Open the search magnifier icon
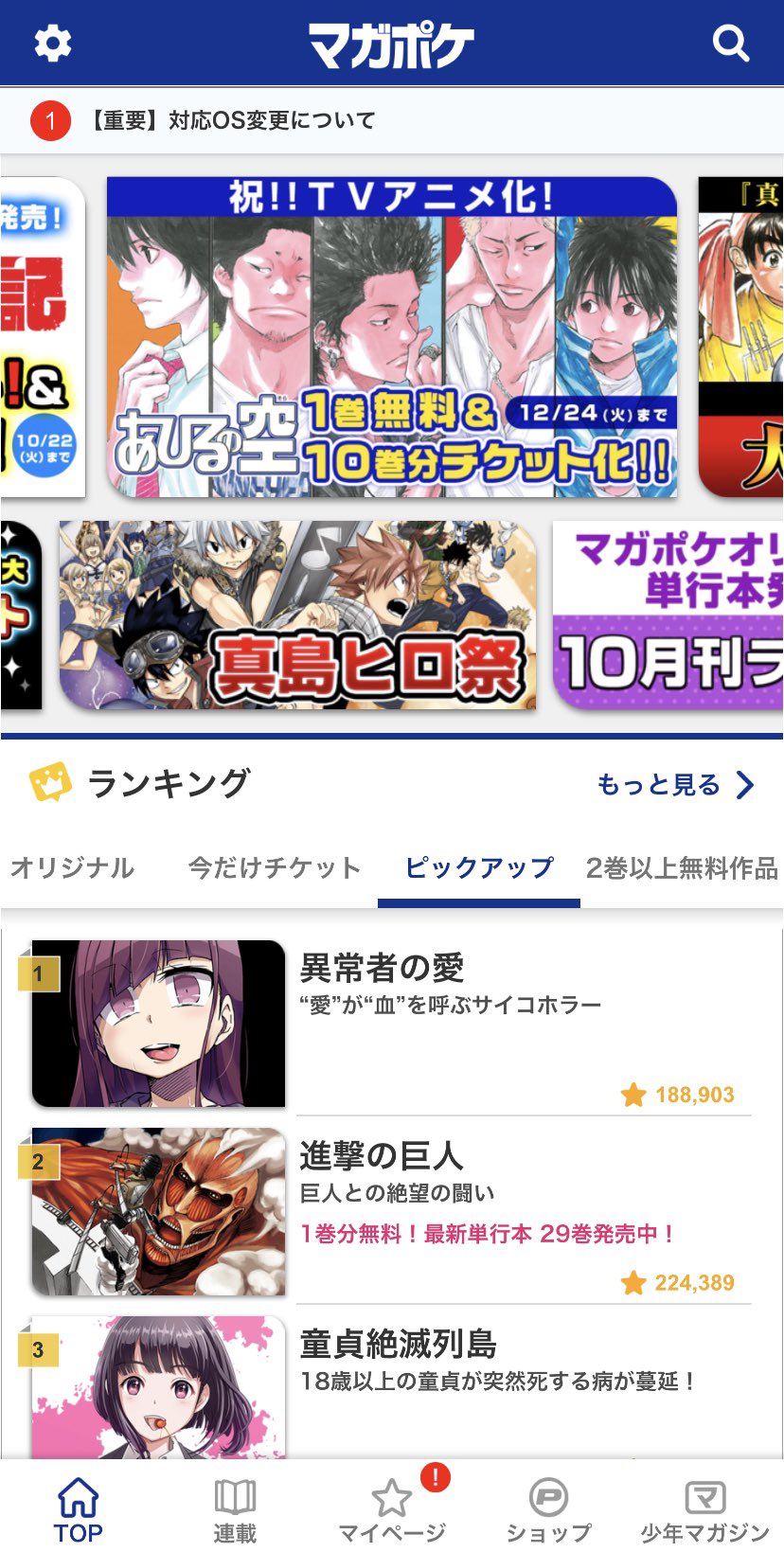This screenshot has height=1552, width=784. (730, 44)
